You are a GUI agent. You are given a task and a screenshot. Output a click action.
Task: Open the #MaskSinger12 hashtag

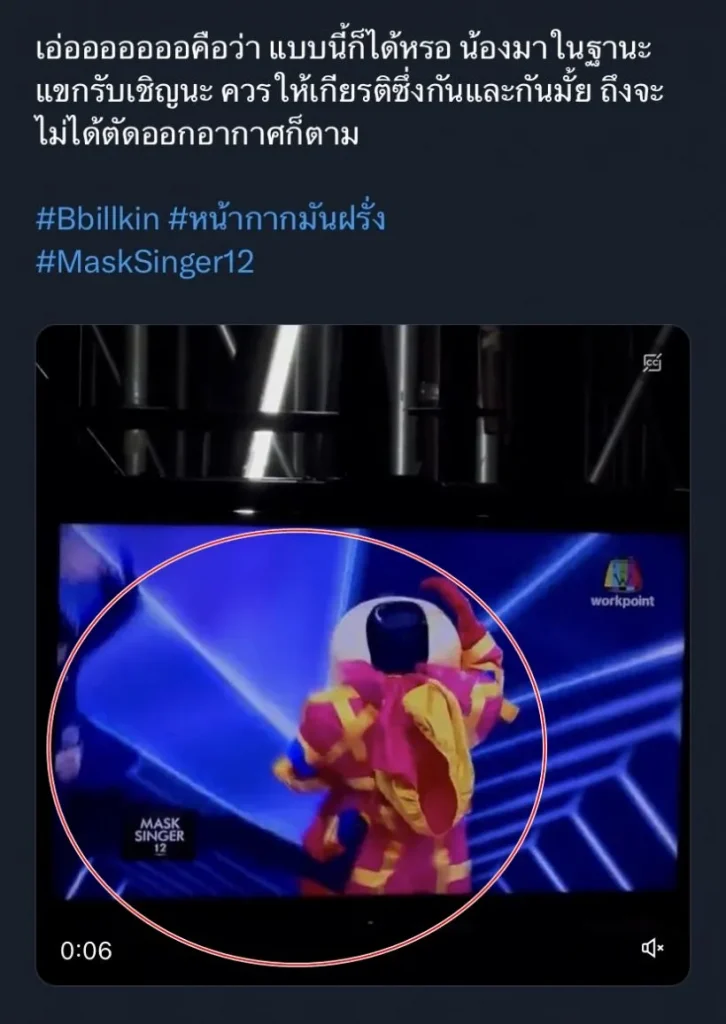click(144, 262)
